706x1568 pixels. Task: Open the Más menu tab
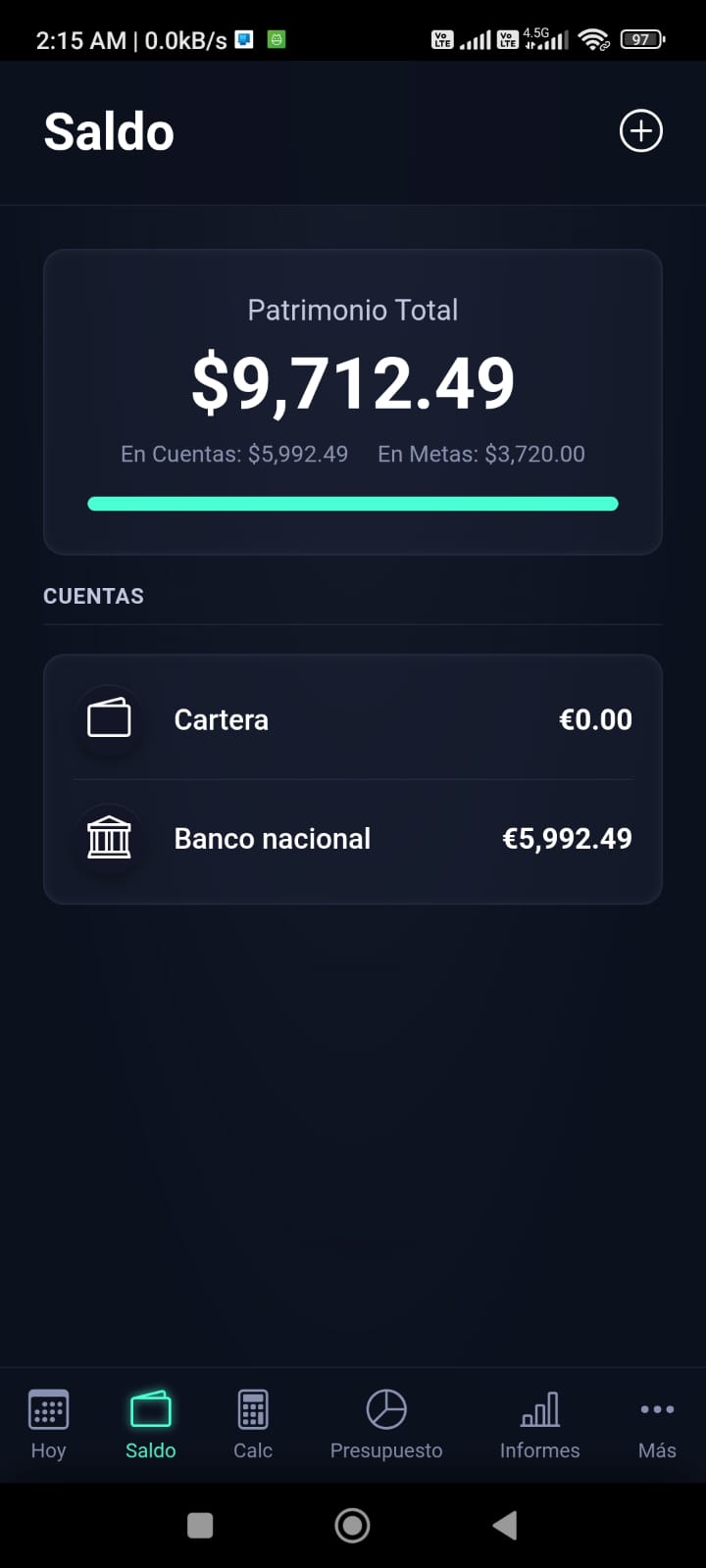coord(657,1424)
